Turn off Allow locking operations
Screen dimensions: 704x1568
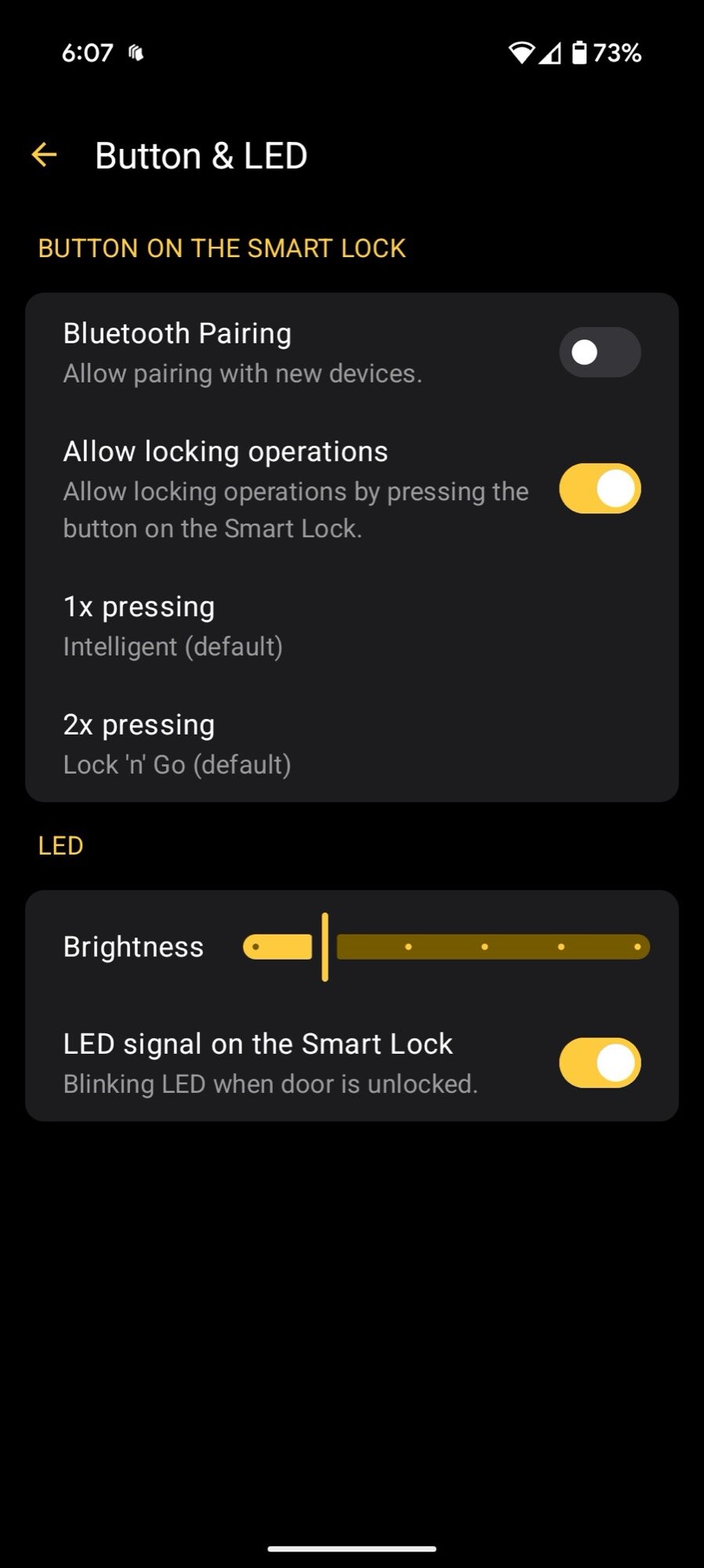(600, 488)
